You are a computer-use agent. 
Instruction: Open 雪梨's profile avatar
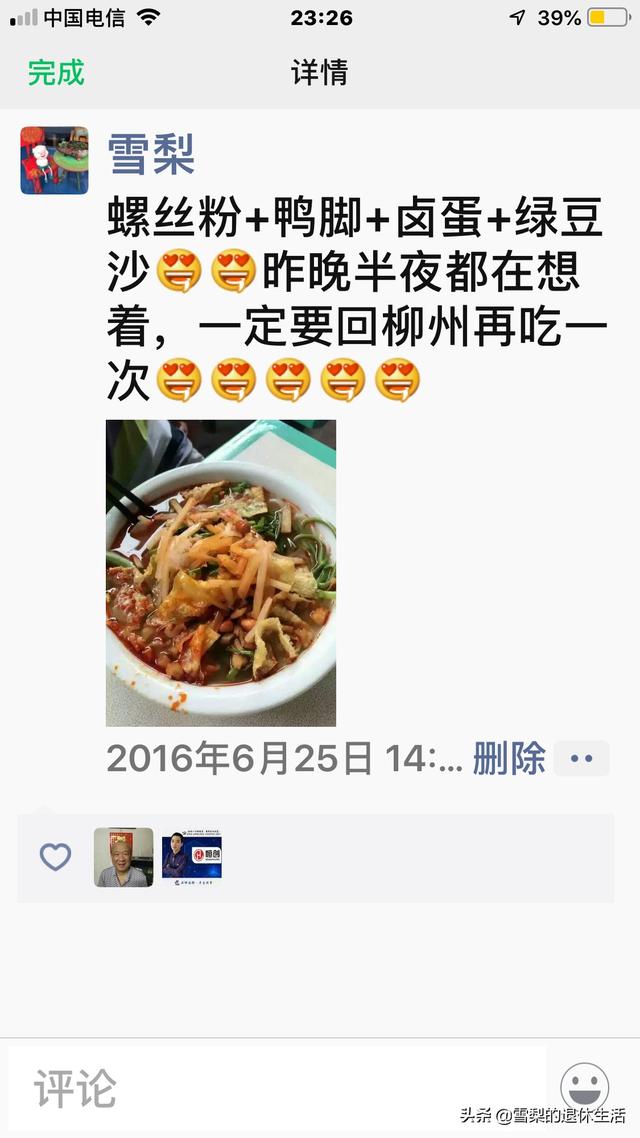coord(54,160)
